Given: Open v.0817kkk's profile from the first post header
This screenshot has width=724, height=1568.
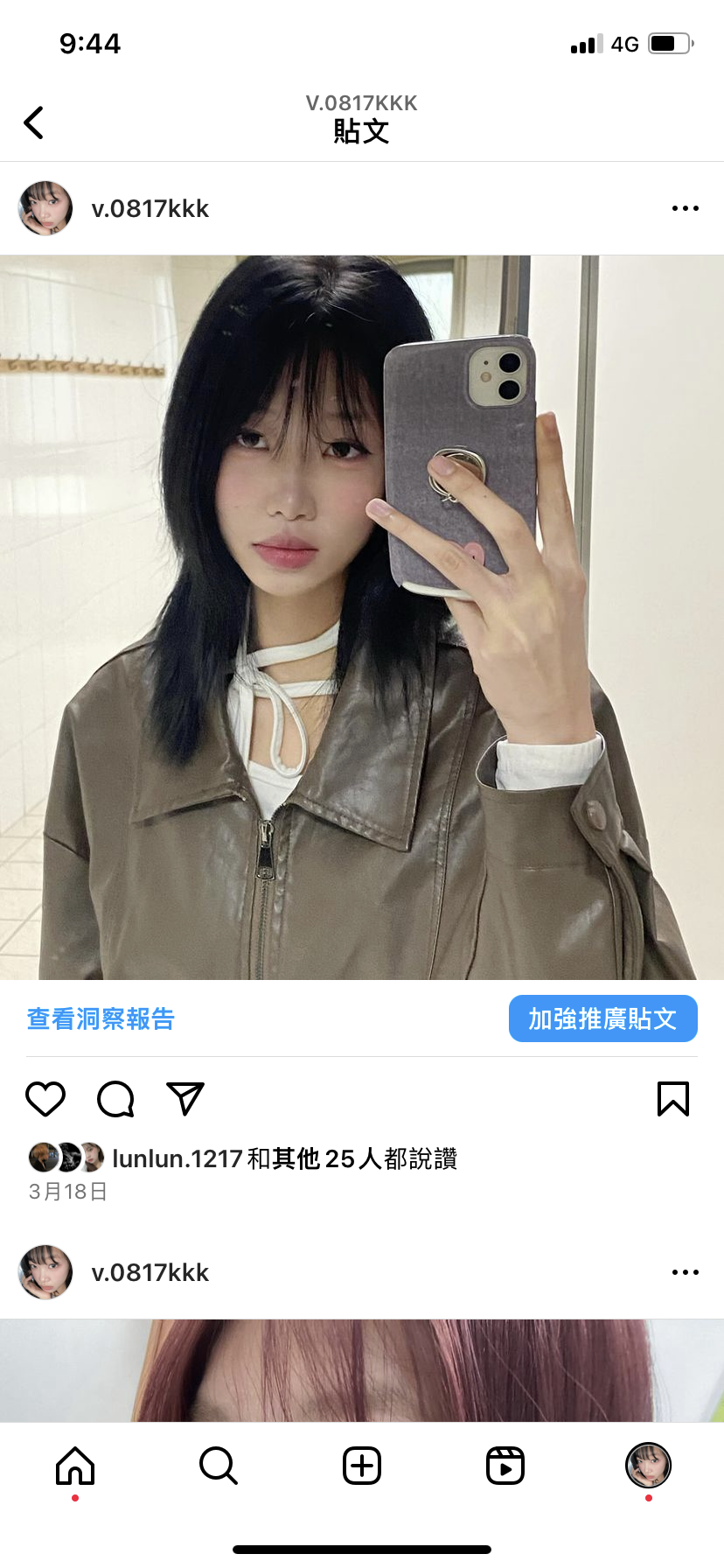Looking at the screenshot, I should (150, 208).
